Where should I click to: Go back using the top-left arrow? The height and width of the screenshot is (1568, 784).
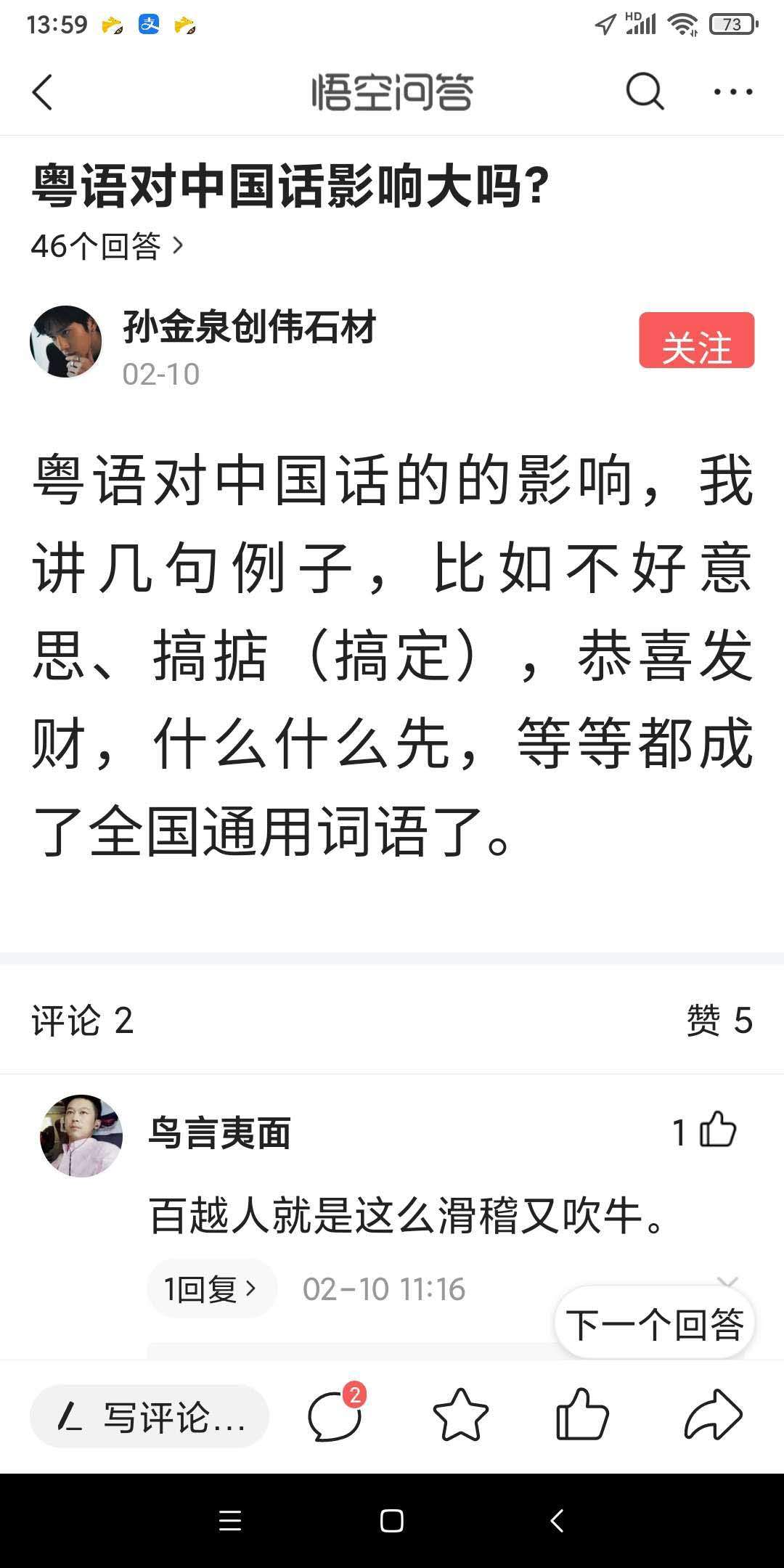(x=43, y=92)
